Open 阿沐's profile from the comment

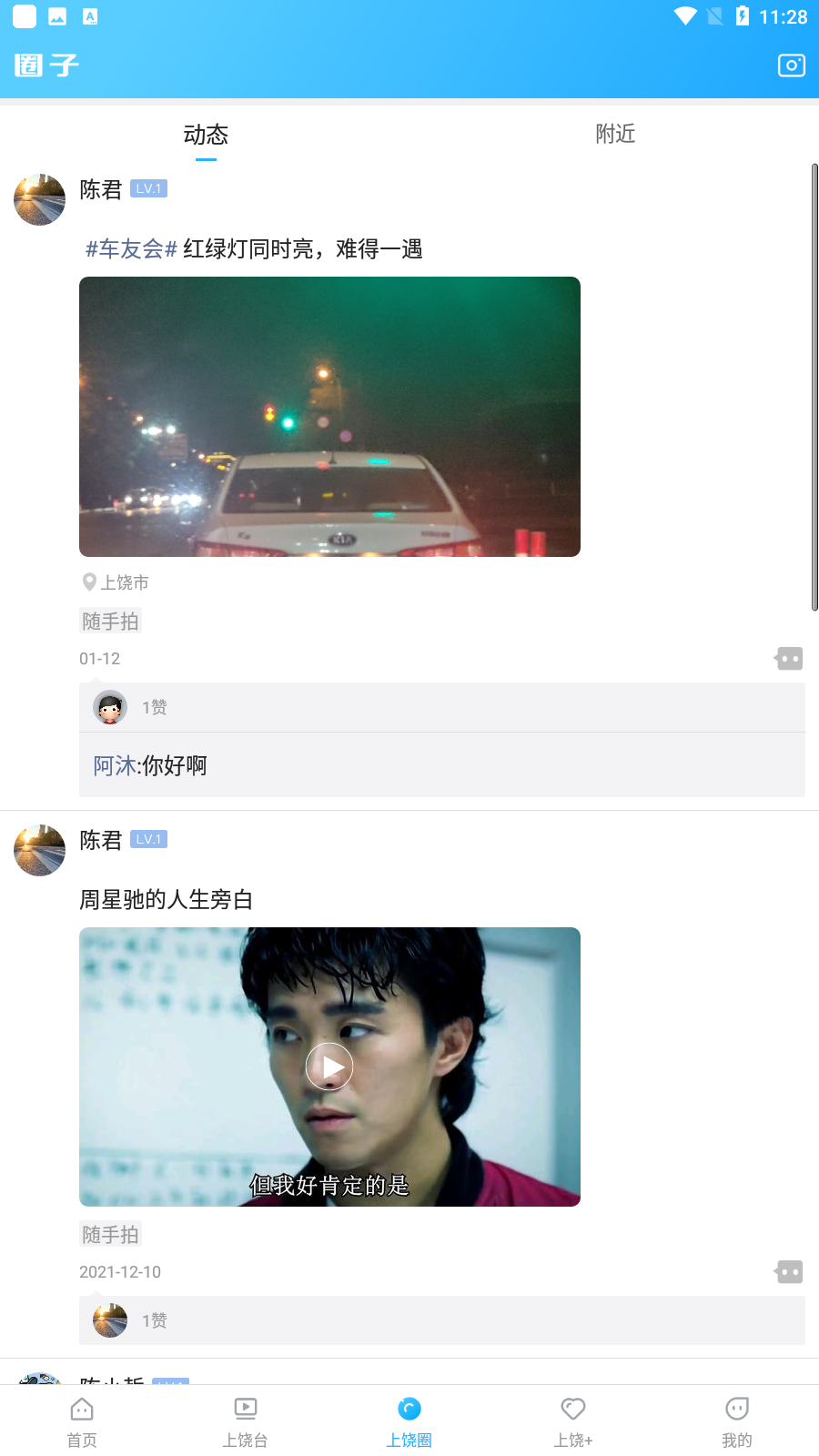pyautogui.click(x=114, y=765)
